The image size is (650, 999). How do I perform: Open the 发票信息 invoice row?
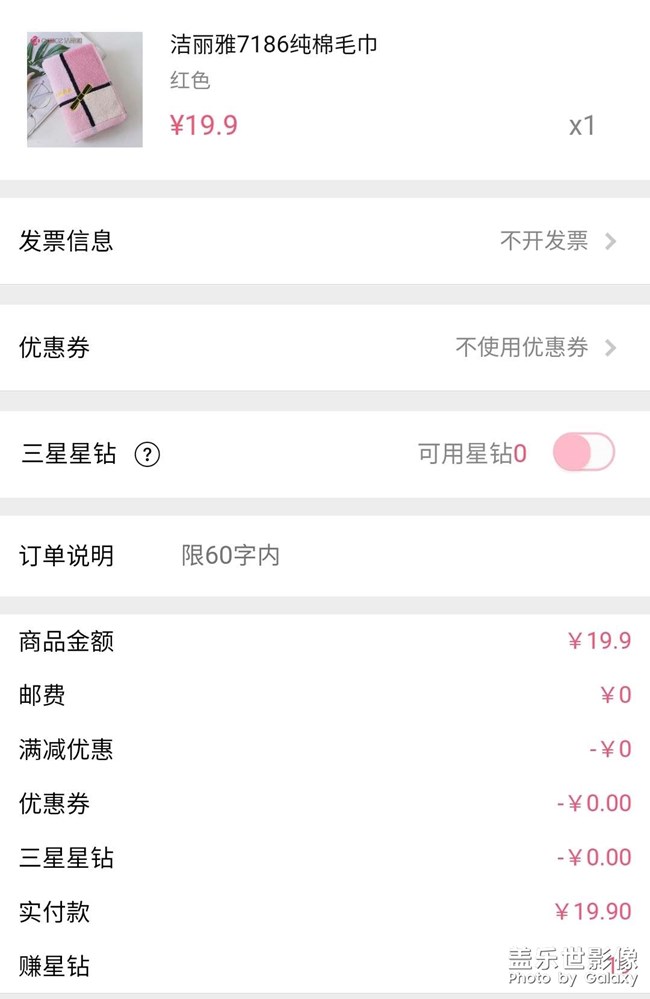click(x=325, y=241)
